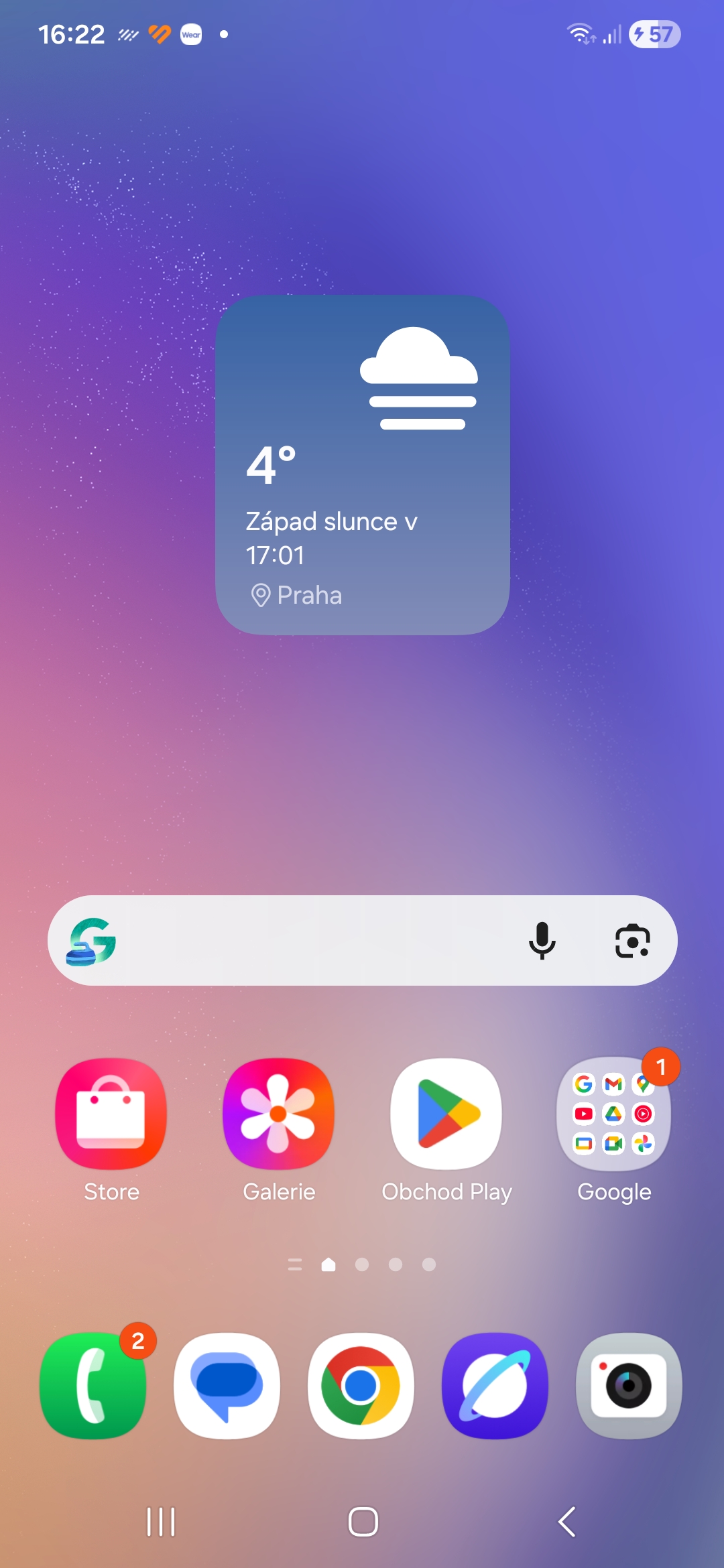Open Google Lens camera search
The width and height of the screenshot is (724, 1568).
click(632, 940)
